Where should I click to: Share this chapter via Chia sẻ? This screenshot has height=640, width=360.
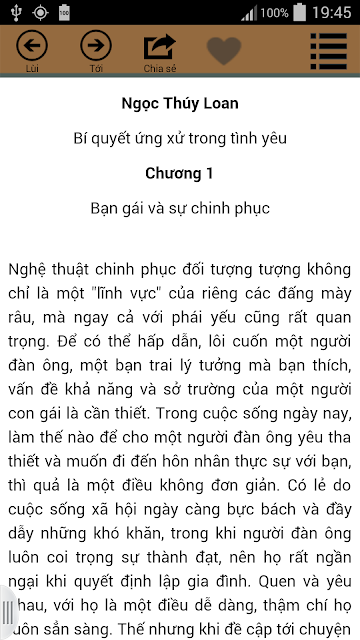(160, 51)
